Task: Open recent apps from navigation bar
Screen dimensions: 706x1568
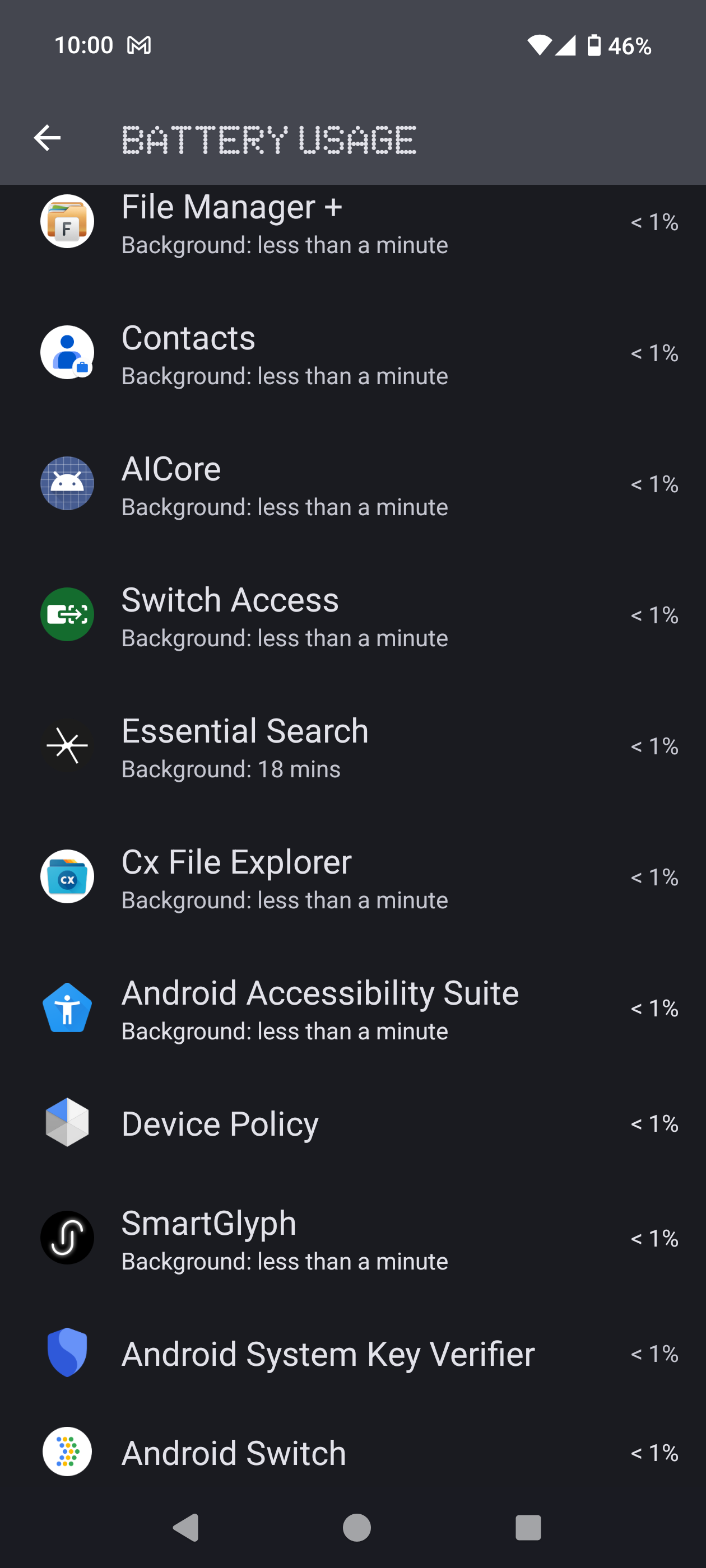Action: point(528,1527)
